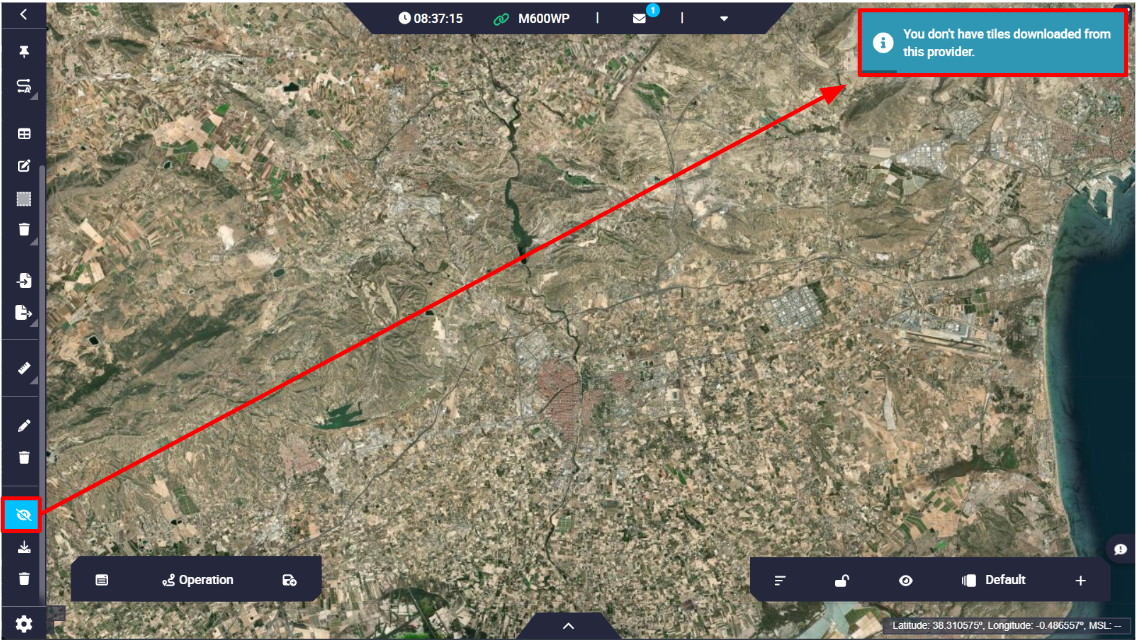Open the edit note icon
Screen dimensions: 1138x641
tap(24, 166)
